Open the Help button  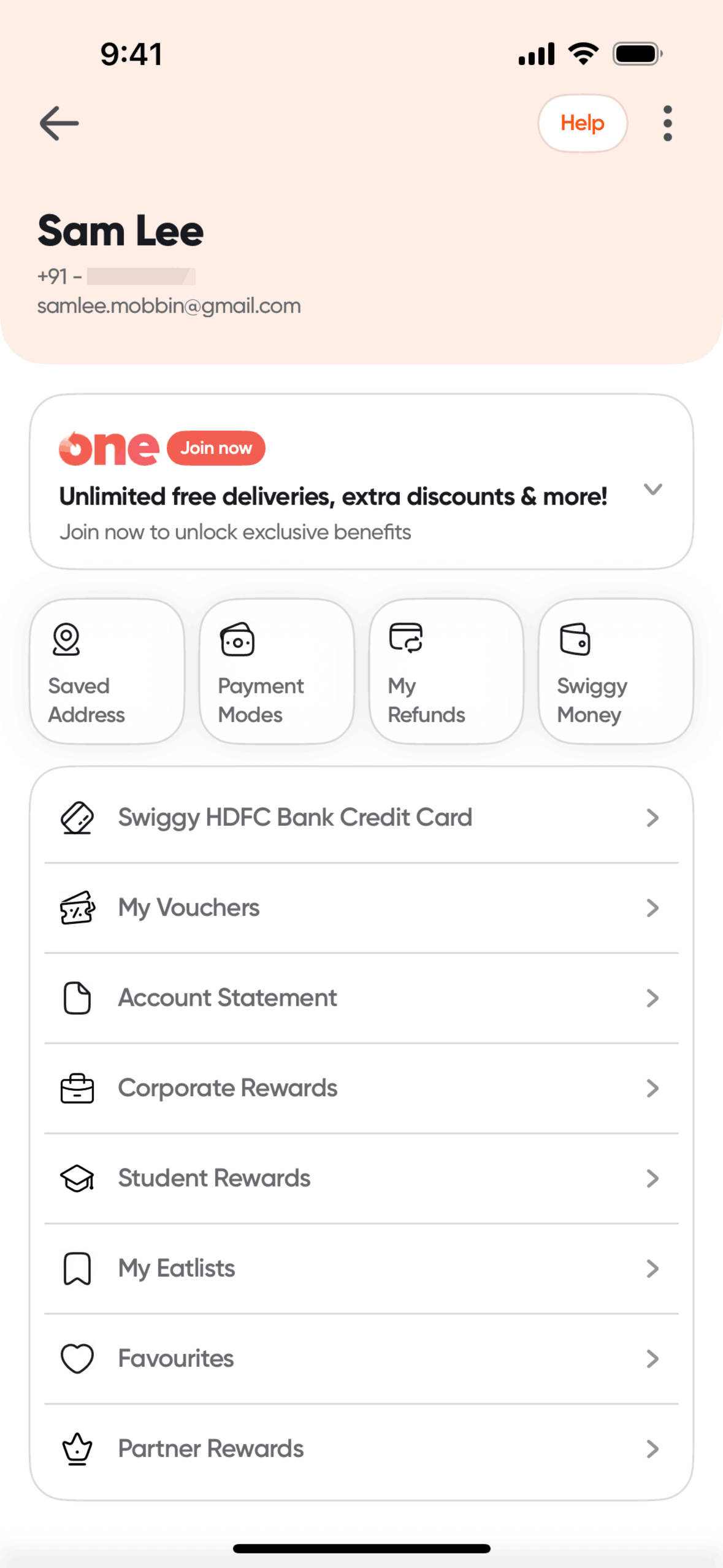582,123
